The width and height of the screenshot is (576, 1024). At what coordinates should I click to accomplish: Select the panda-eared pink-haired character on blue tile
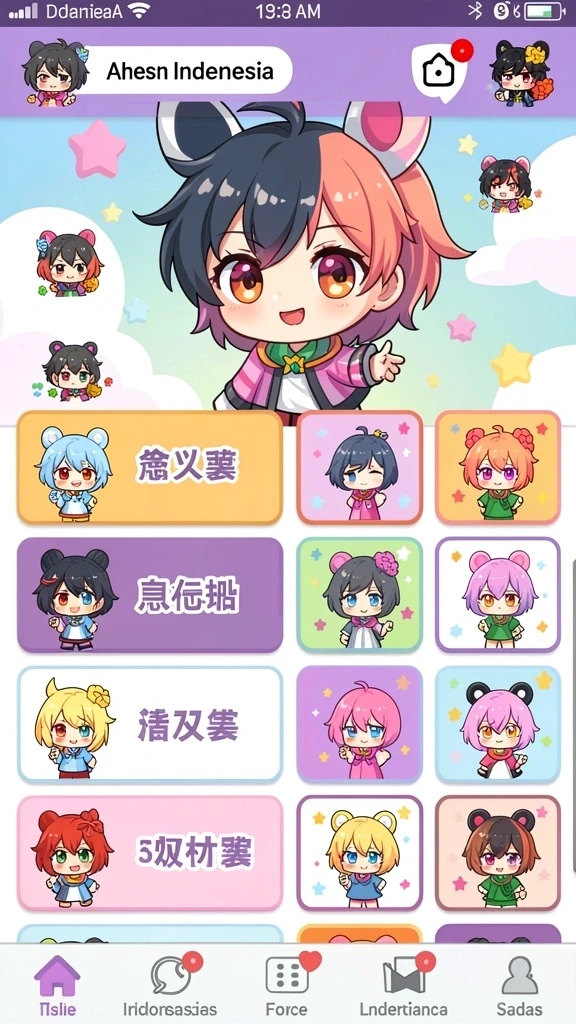tap(498, 724)
